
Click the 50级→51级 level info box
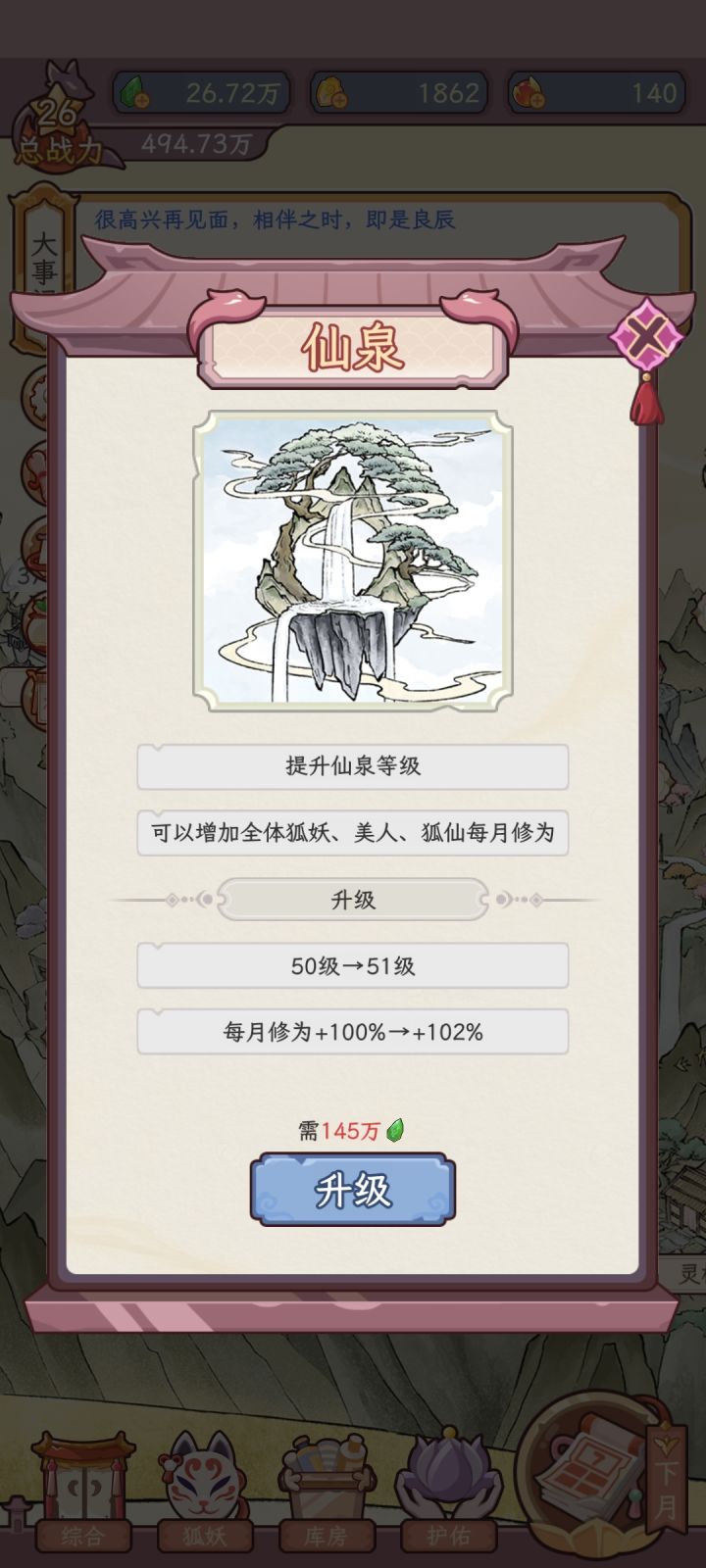pos(351,967)
